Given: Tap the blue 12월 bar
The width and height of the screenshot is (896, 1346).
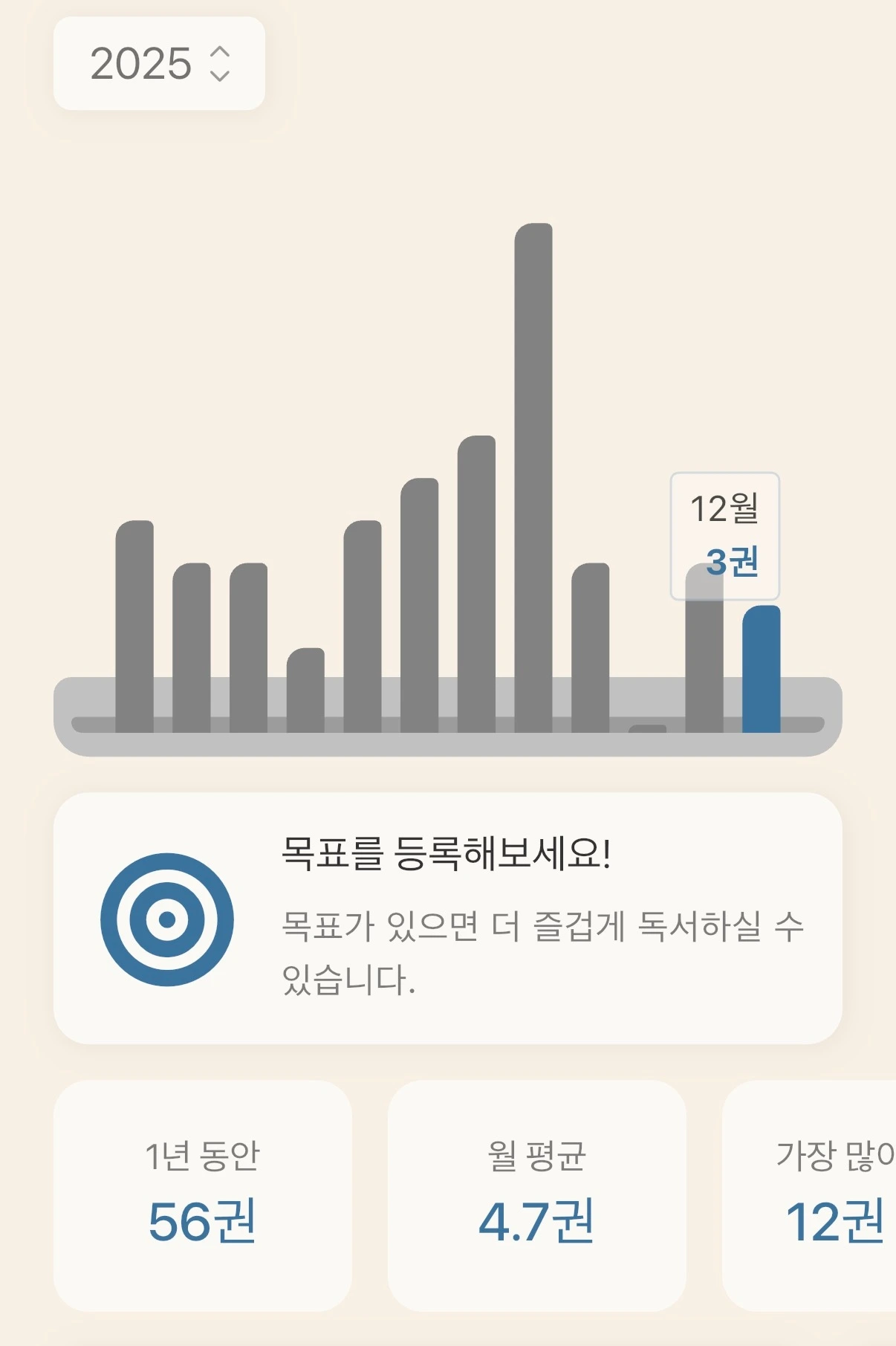Looking at the screenshot, I should coord(761,669).
